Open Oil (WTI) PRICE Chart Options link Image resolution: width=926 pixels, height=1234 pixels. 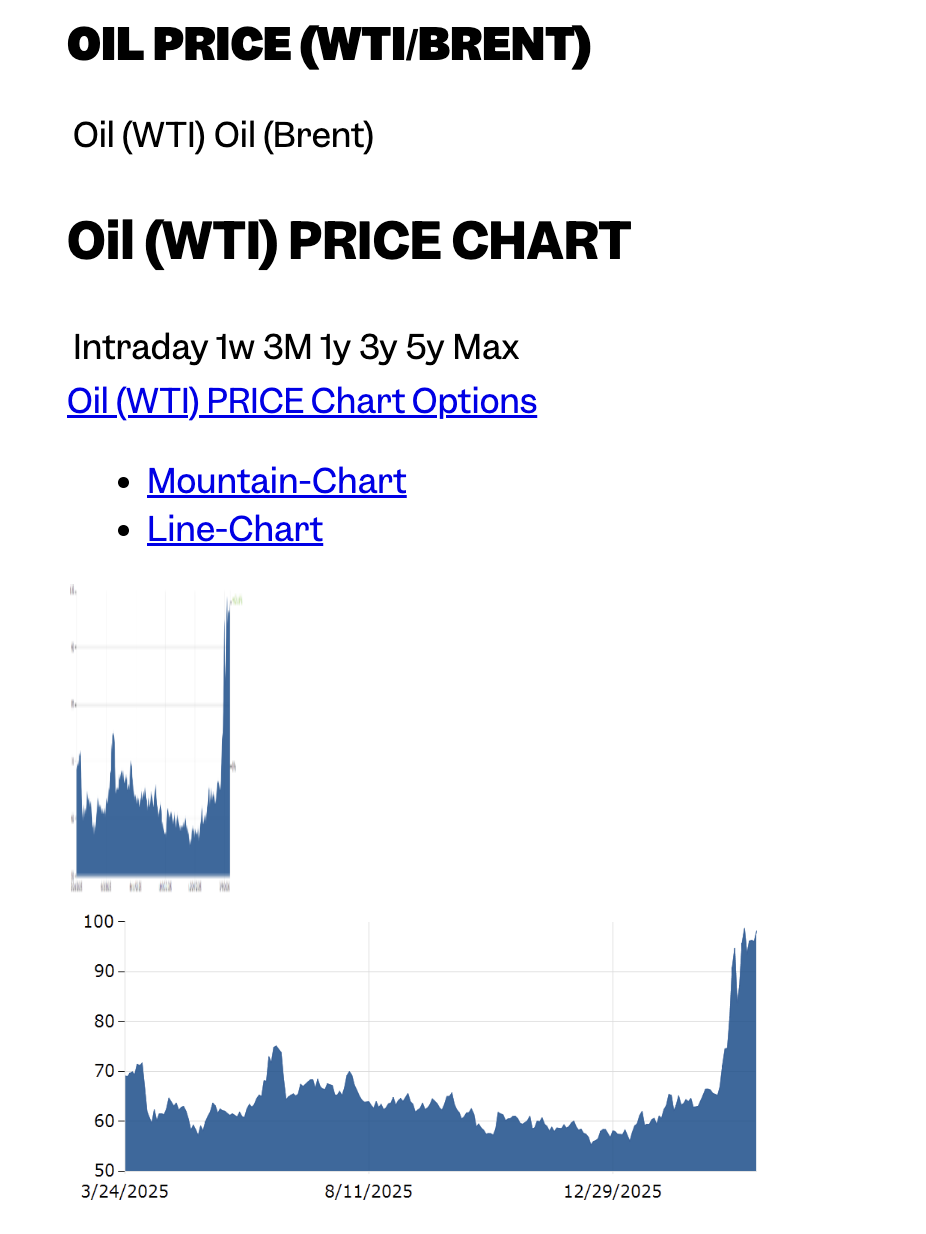302,401
